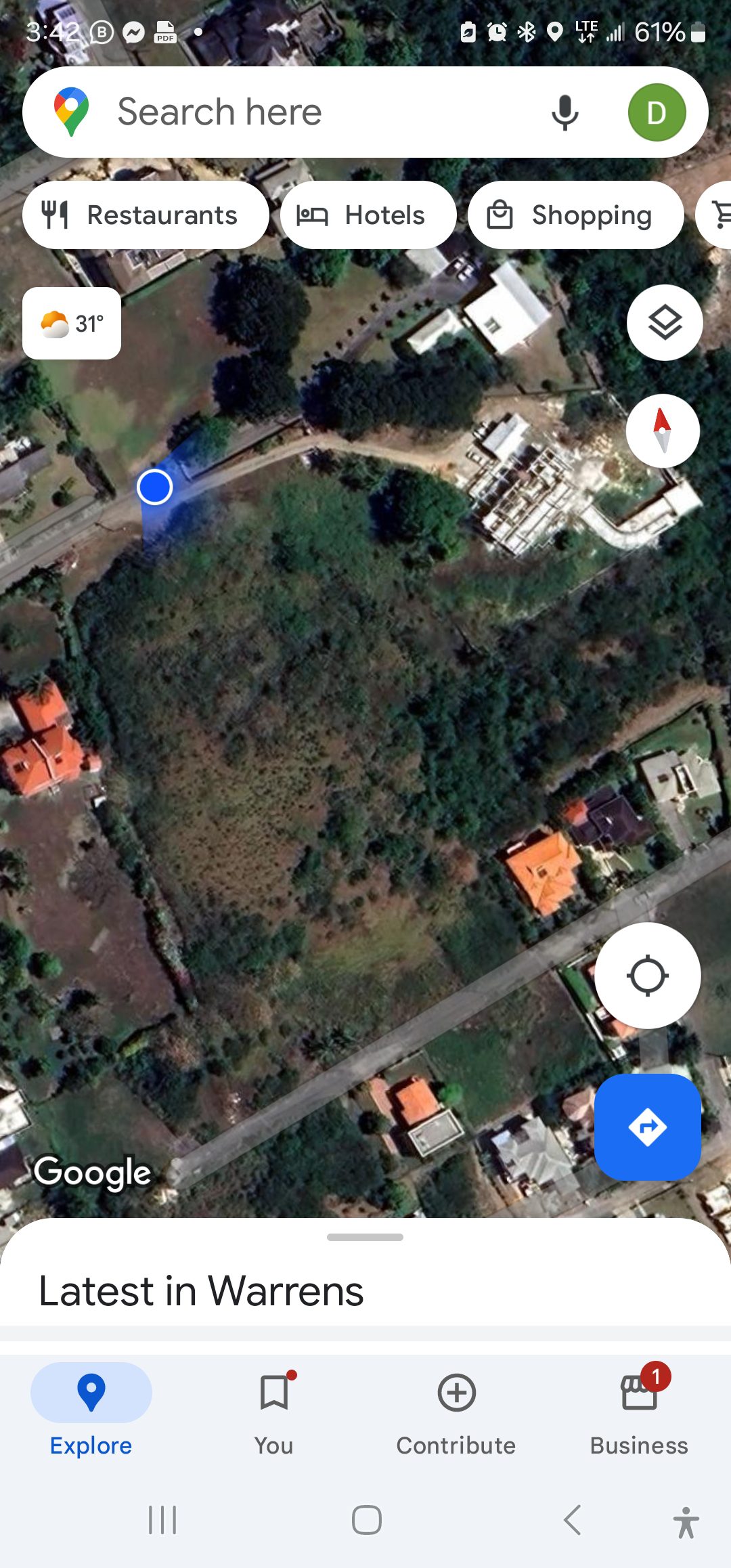Image resolution: width=731 pixels, height=1568 pixels.
Task: Open the account profile avatar D
Action: (x=657, y=112)
